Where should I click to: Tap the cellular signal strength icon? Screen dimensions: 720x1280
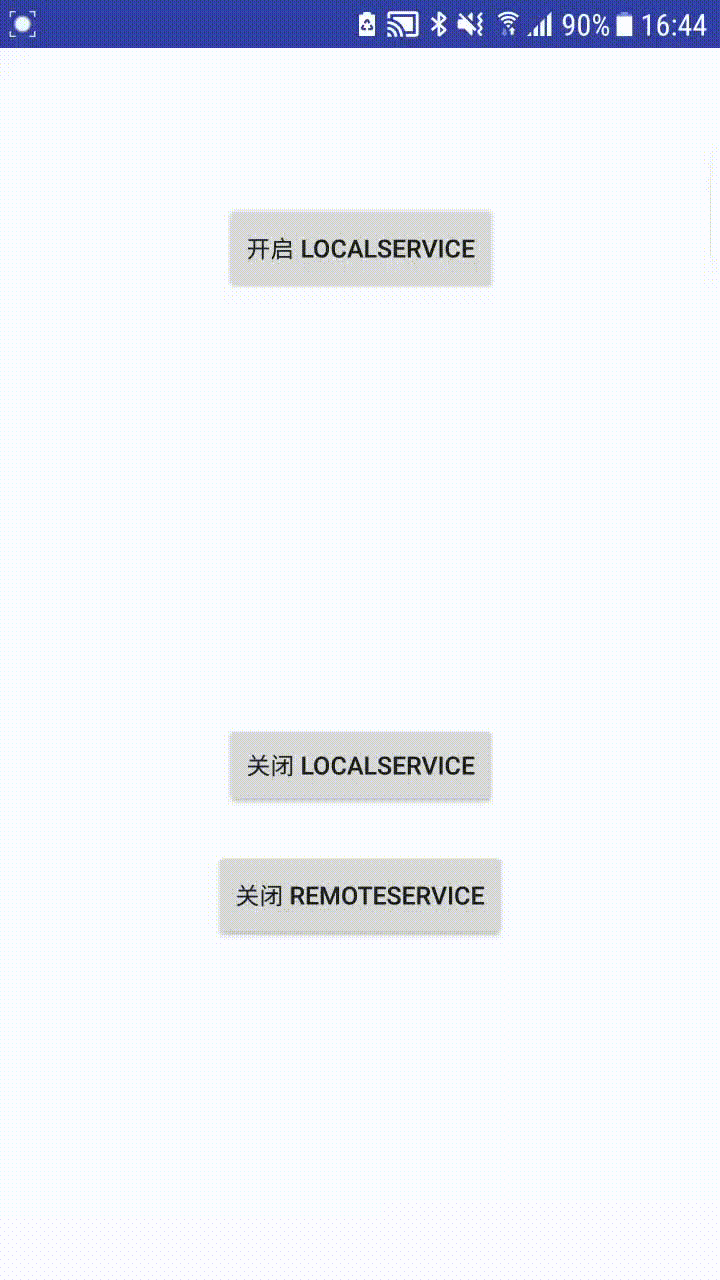pyautogui.click(x=541, y=23)
